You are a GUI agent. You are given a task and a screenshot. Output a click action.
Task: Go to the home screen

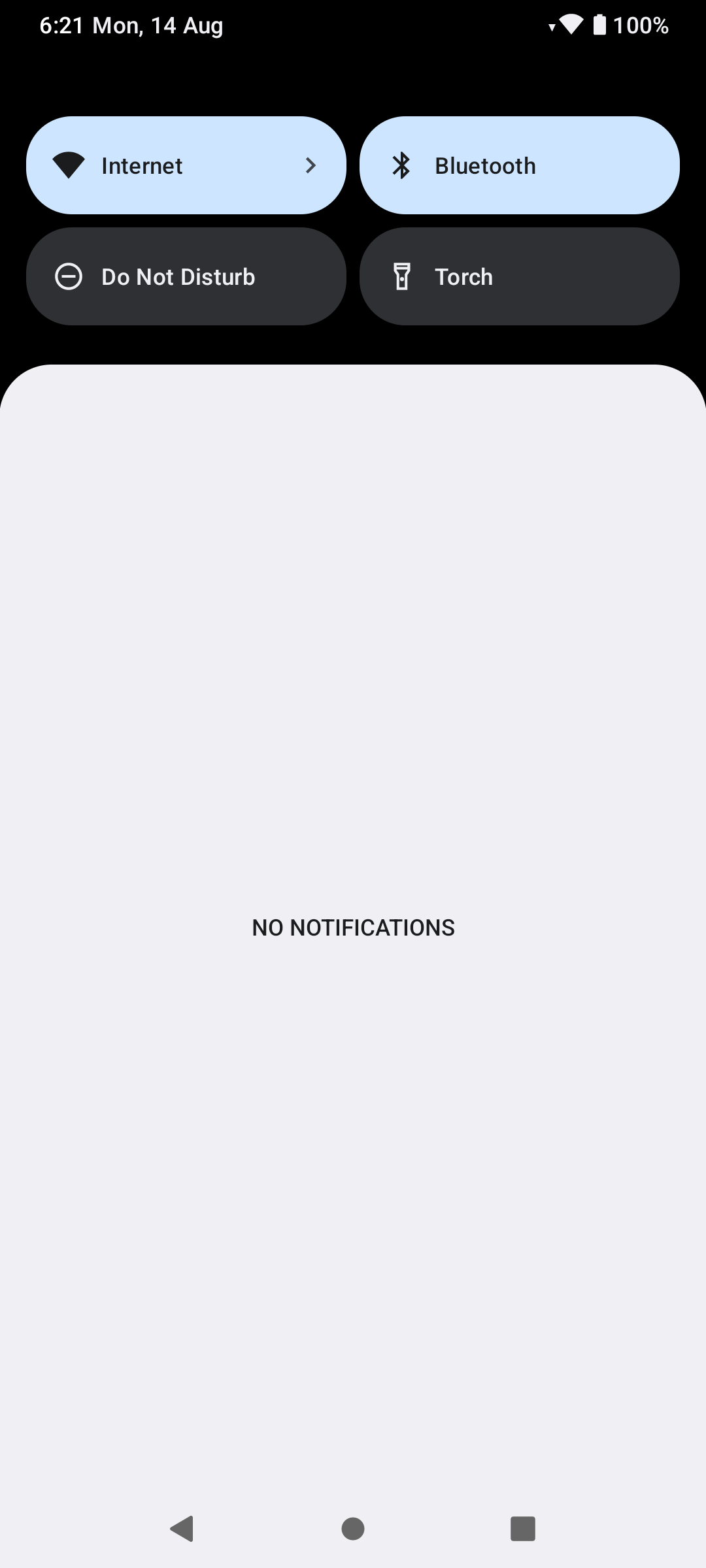(353, 1528)
